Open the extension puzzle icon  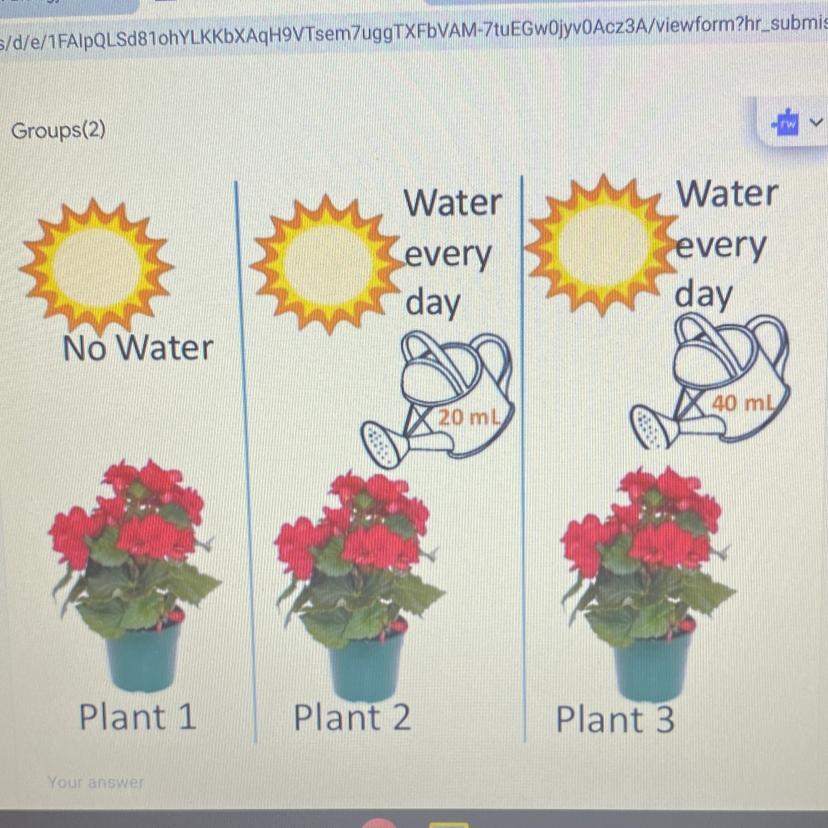(x=787, y=124)
